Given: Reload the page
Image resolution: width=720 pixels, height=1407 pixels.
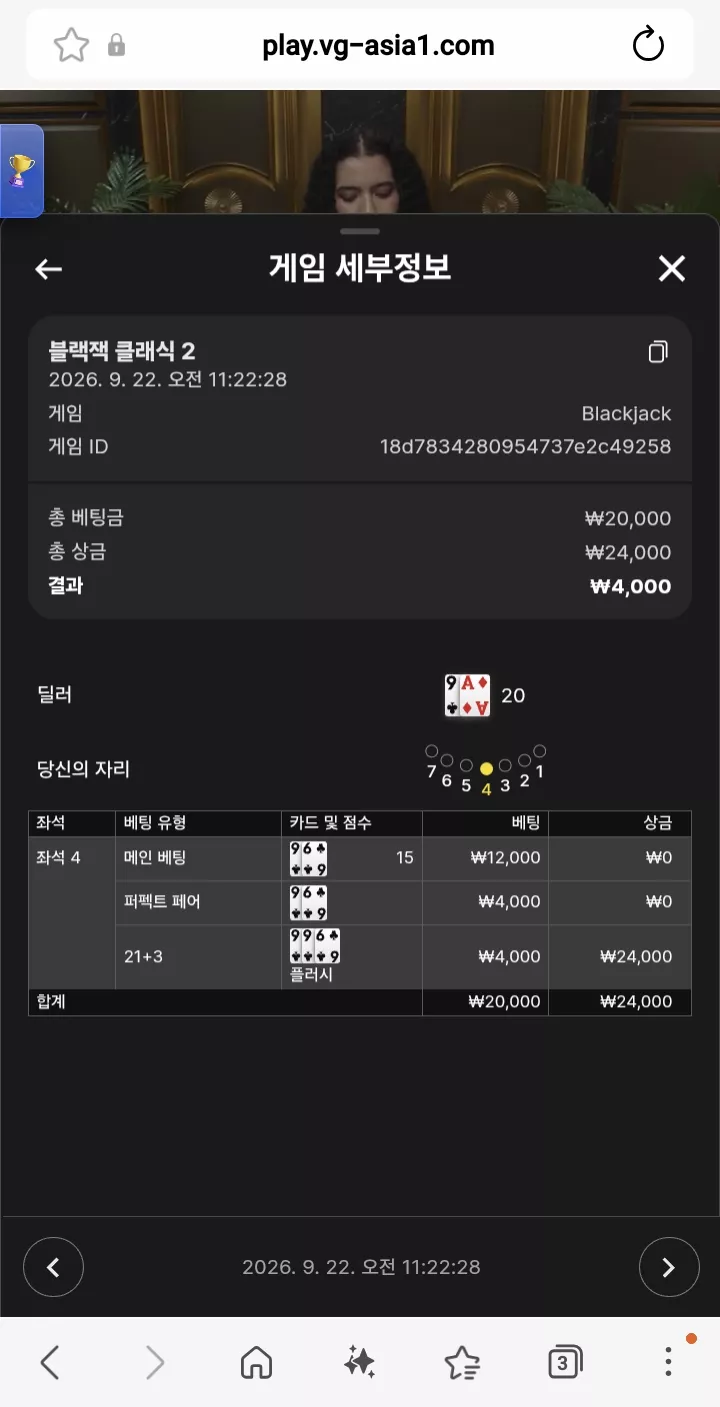Looking at the screenshot, I should 648,45.
